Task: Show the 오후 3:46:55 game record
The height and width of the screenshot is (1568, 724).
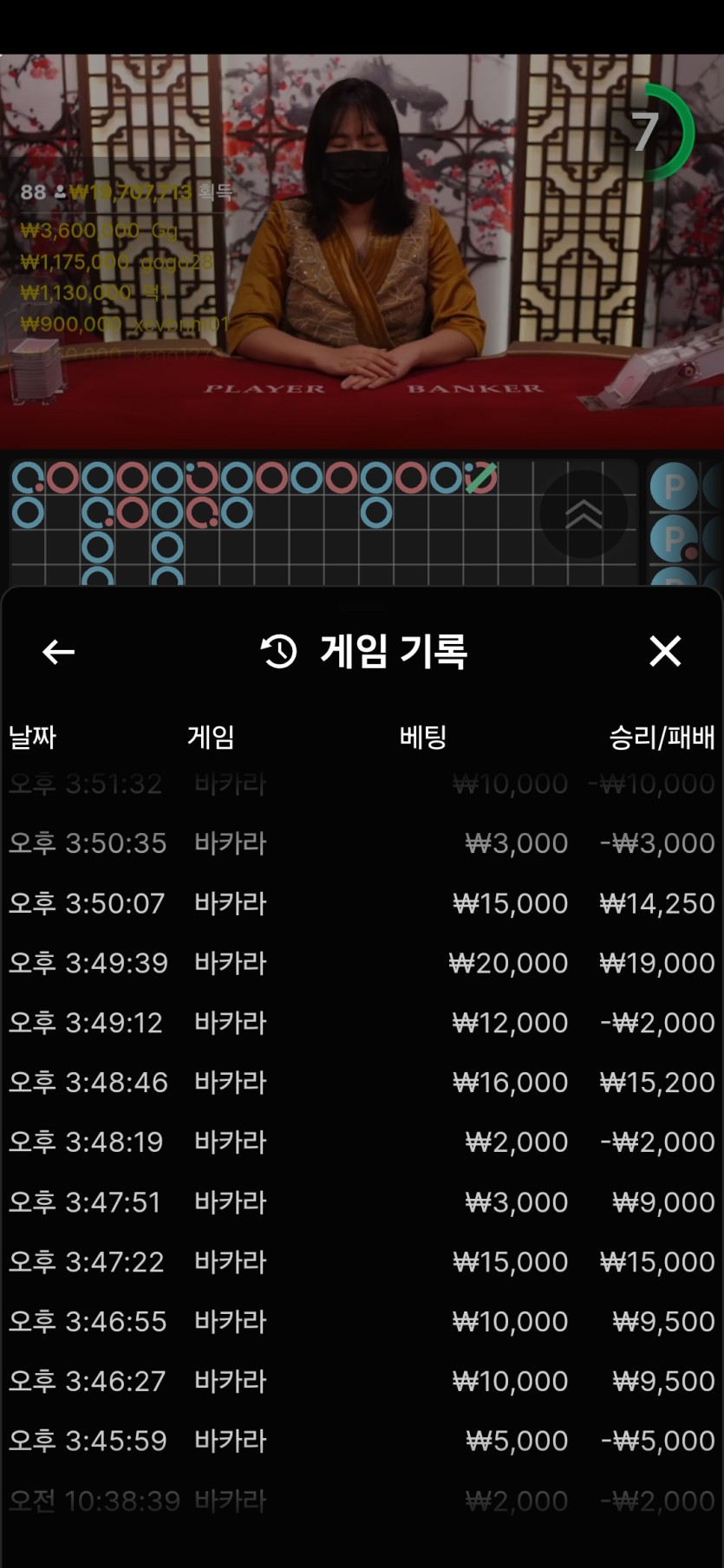Action: pos(362,1322)
